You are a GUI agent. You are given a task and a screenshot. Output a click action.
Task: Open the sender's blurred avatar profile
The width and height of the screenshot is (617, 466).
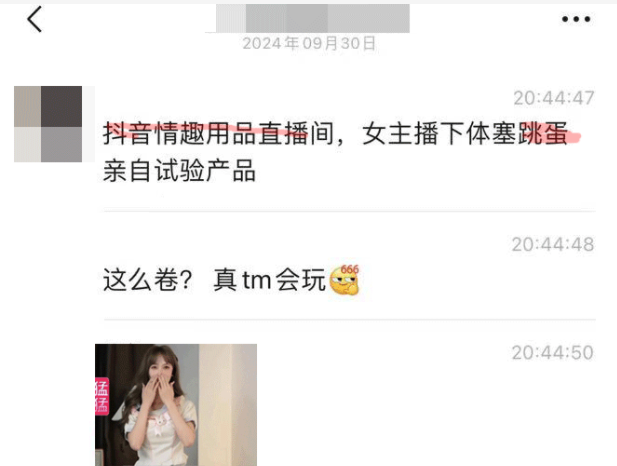[49, 124]
